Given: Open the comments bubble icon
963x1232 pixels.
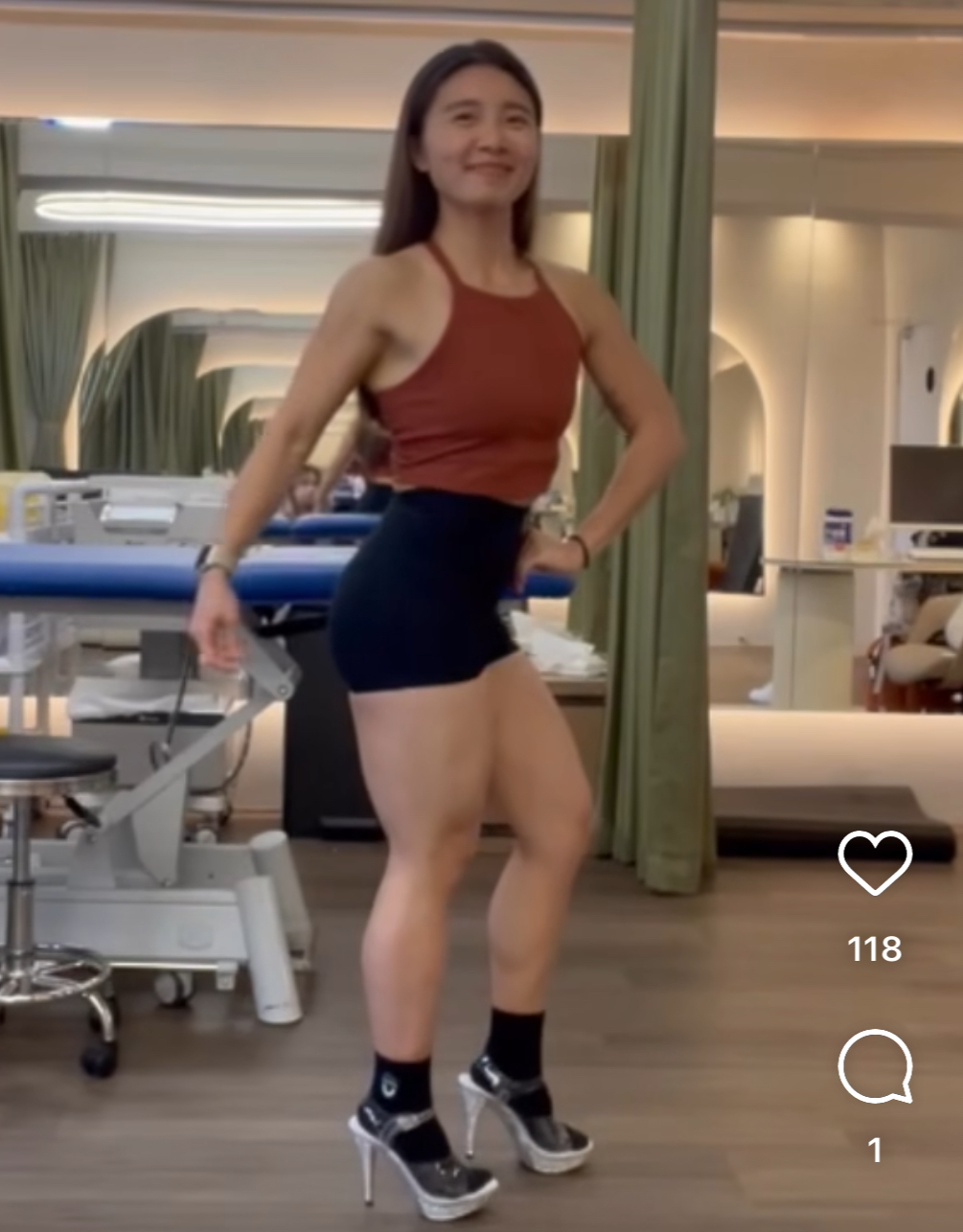Looking at the screenshot, I should point(874,1067).
